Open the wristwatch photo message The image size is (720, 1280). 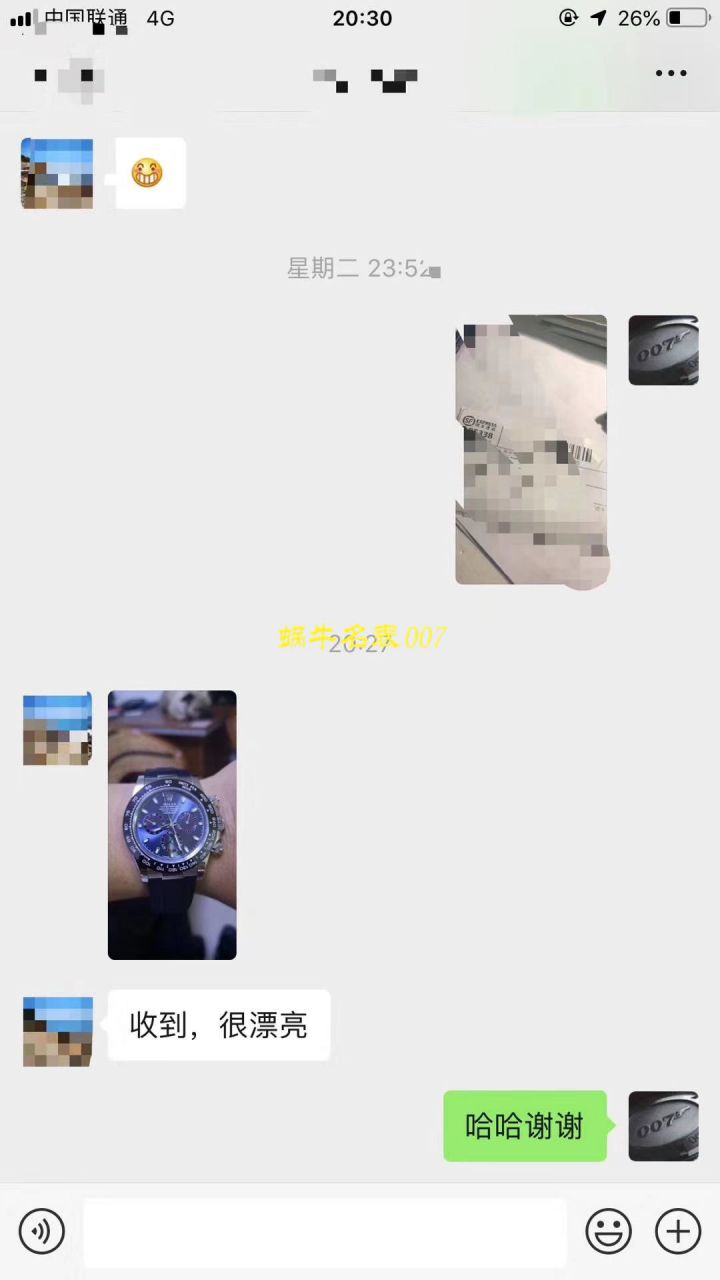coord(172,825)
